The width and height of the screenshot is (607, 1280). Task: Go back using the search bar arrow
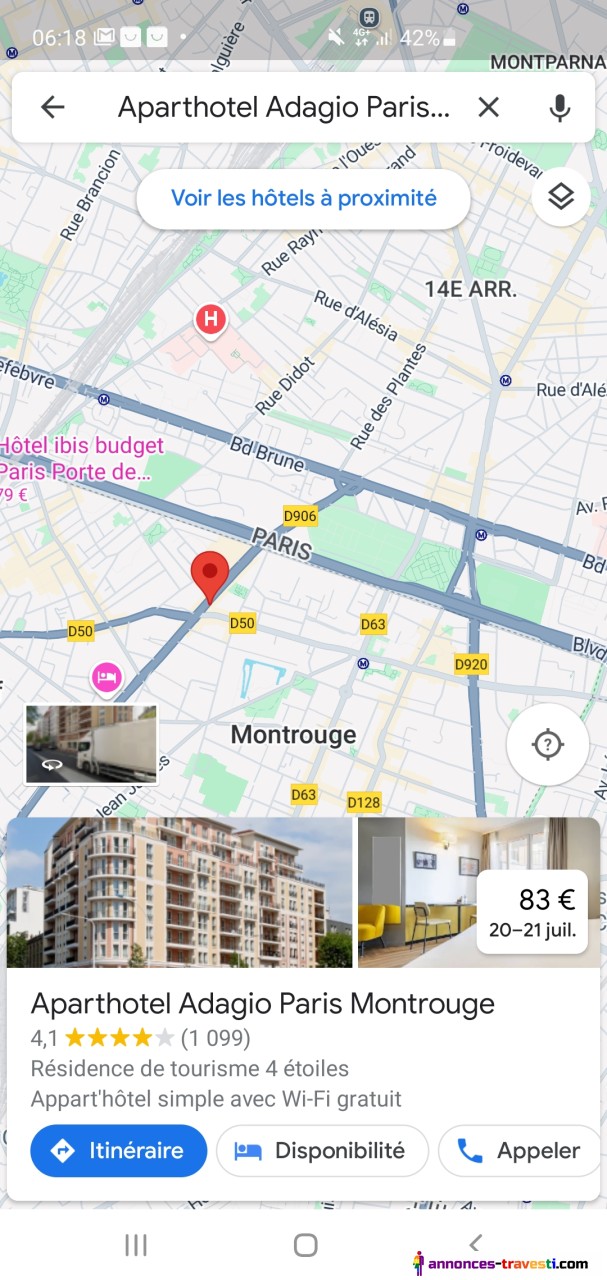pos(52,107)
